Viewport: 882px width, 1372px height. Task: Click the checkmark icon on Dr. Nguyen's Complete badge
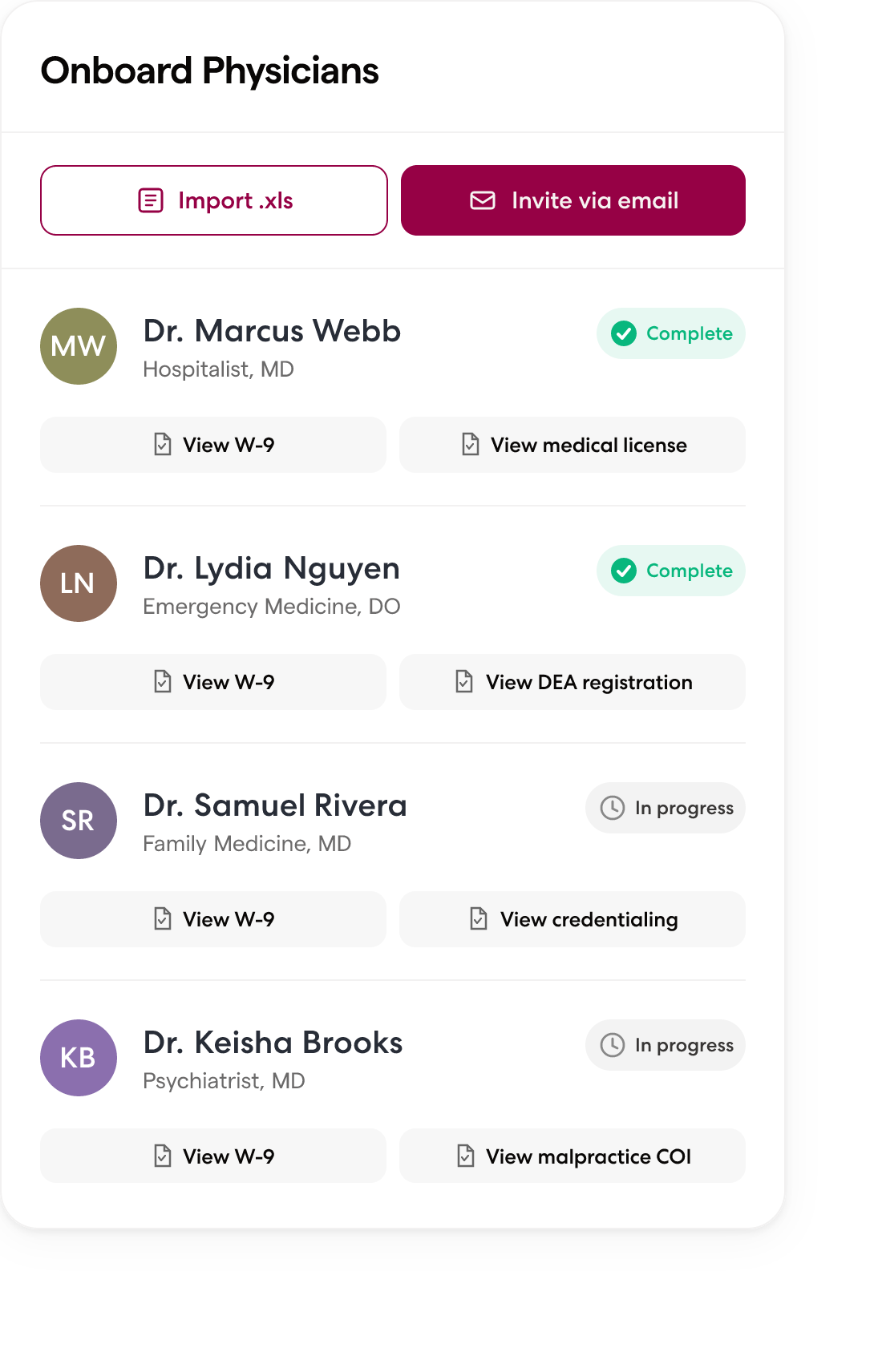625,571
